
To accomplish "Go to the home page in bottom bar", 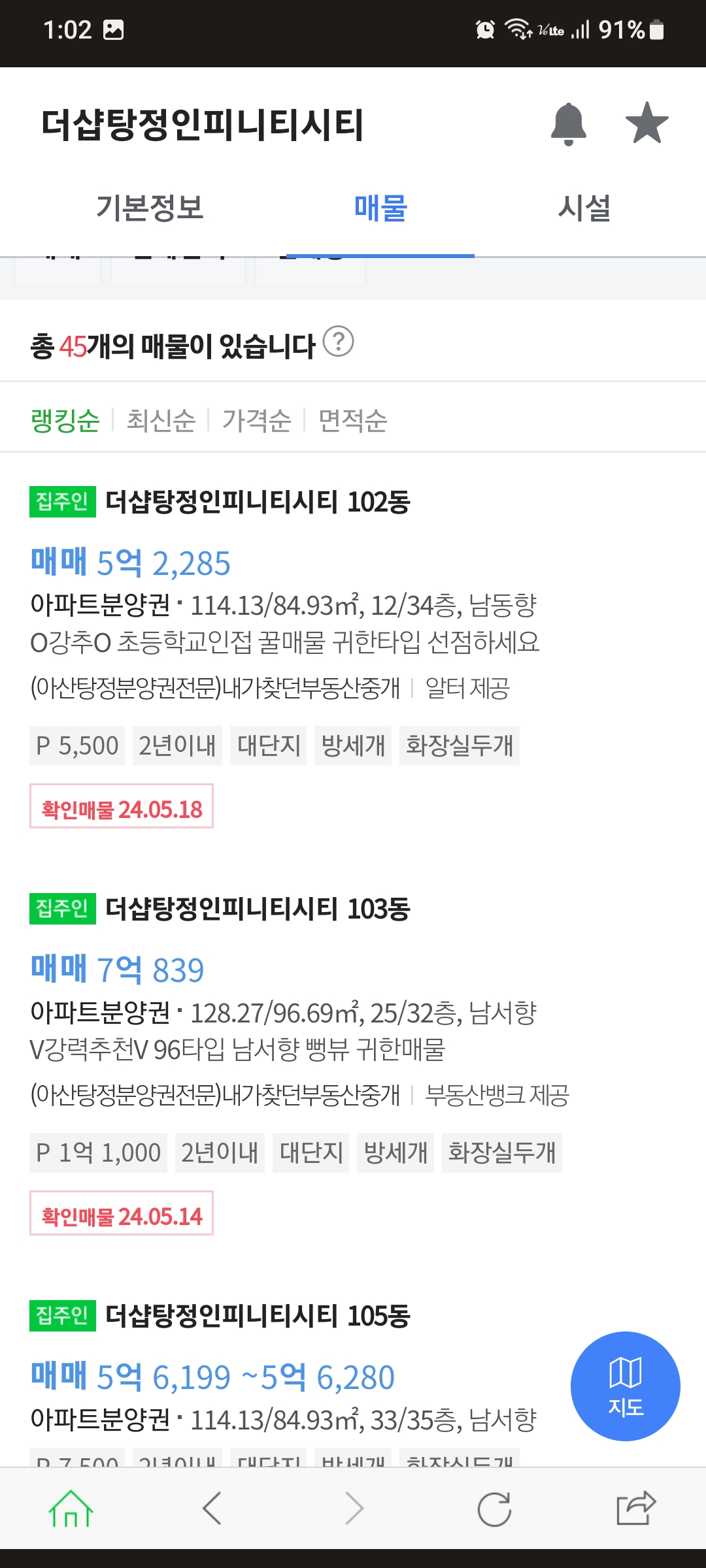I will 71,1509.
